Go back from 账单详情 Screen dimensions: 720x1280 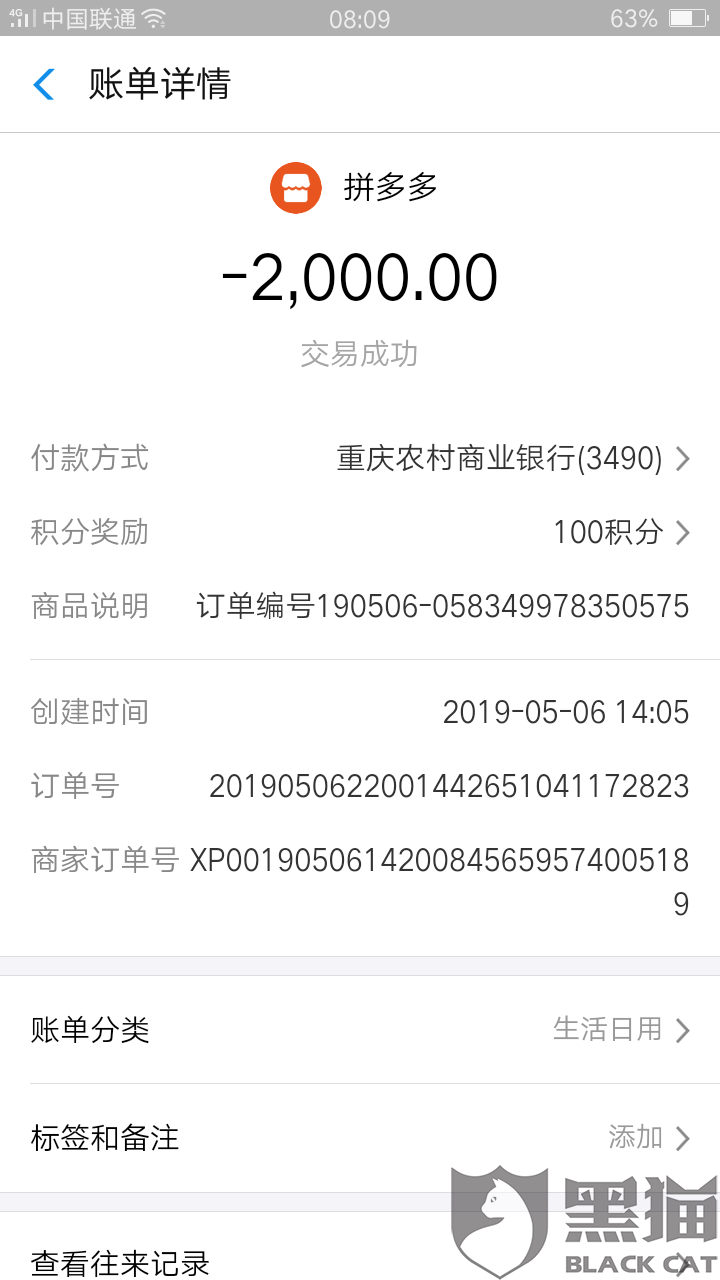44,85
